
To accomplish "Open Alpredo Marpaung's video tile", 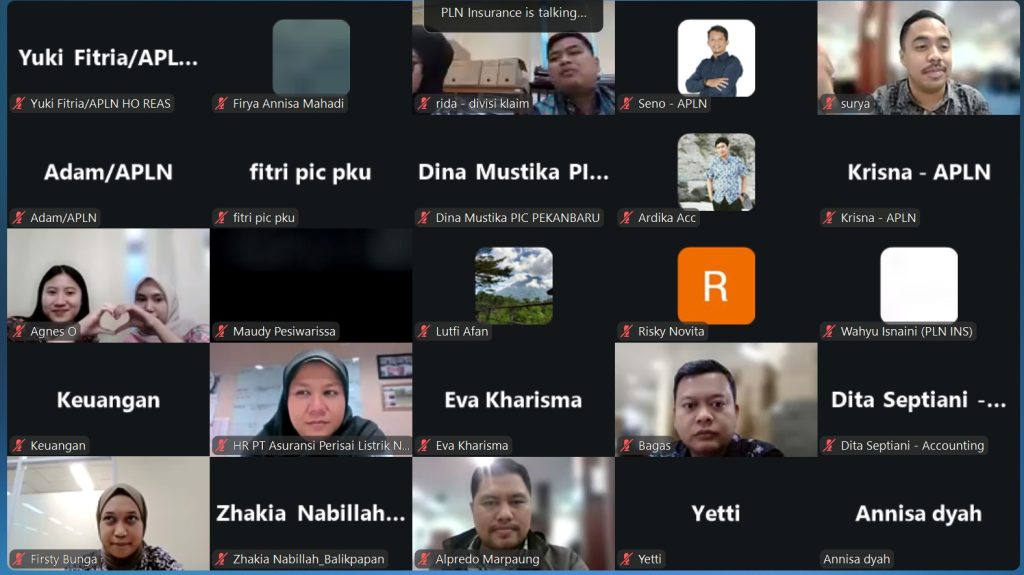I will [x=513, y=514].
